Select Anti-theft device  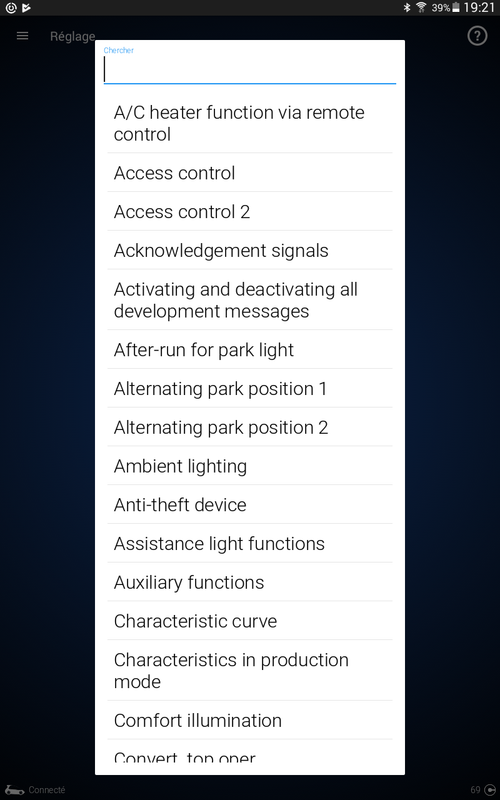249,505
